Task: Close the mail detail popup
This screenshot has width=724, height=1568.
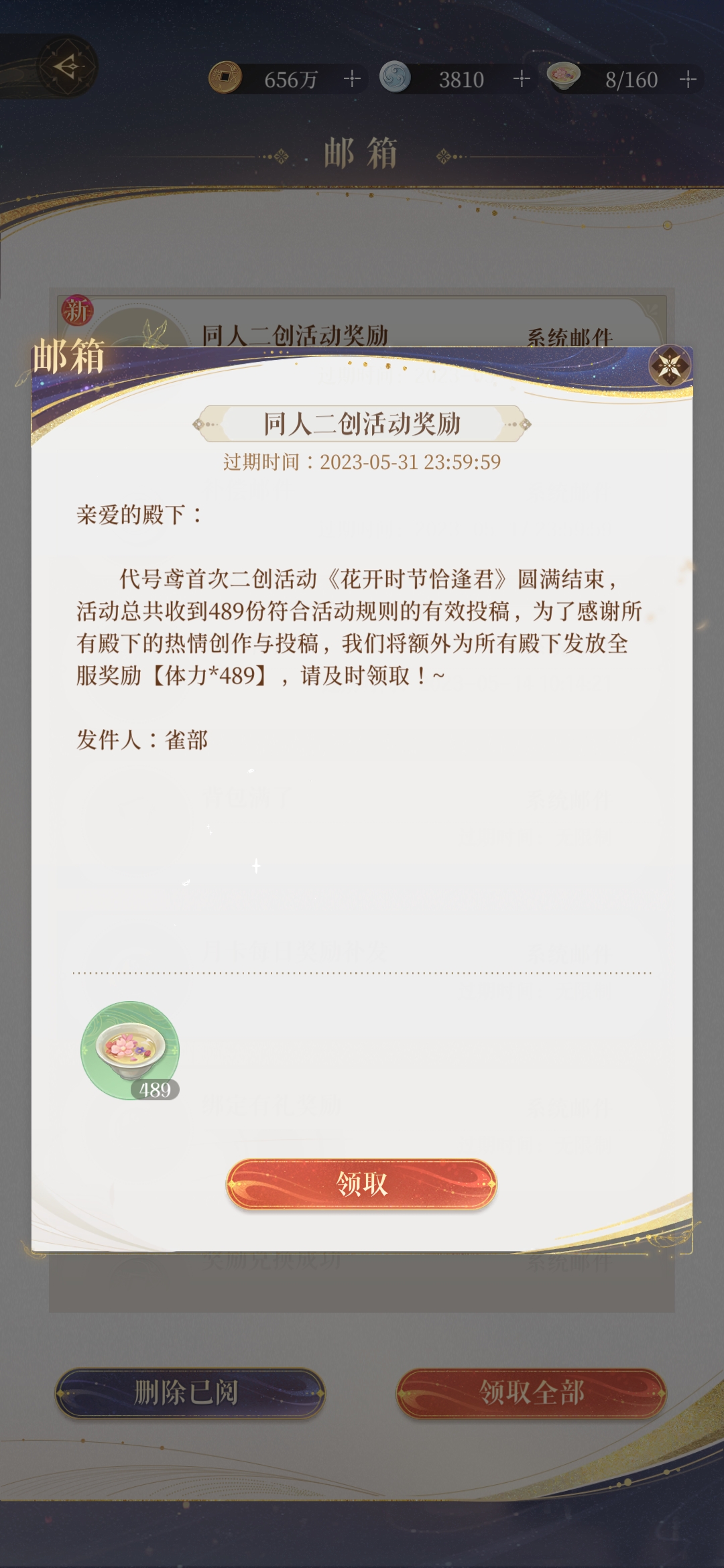Action: click(x=670, y=366)
